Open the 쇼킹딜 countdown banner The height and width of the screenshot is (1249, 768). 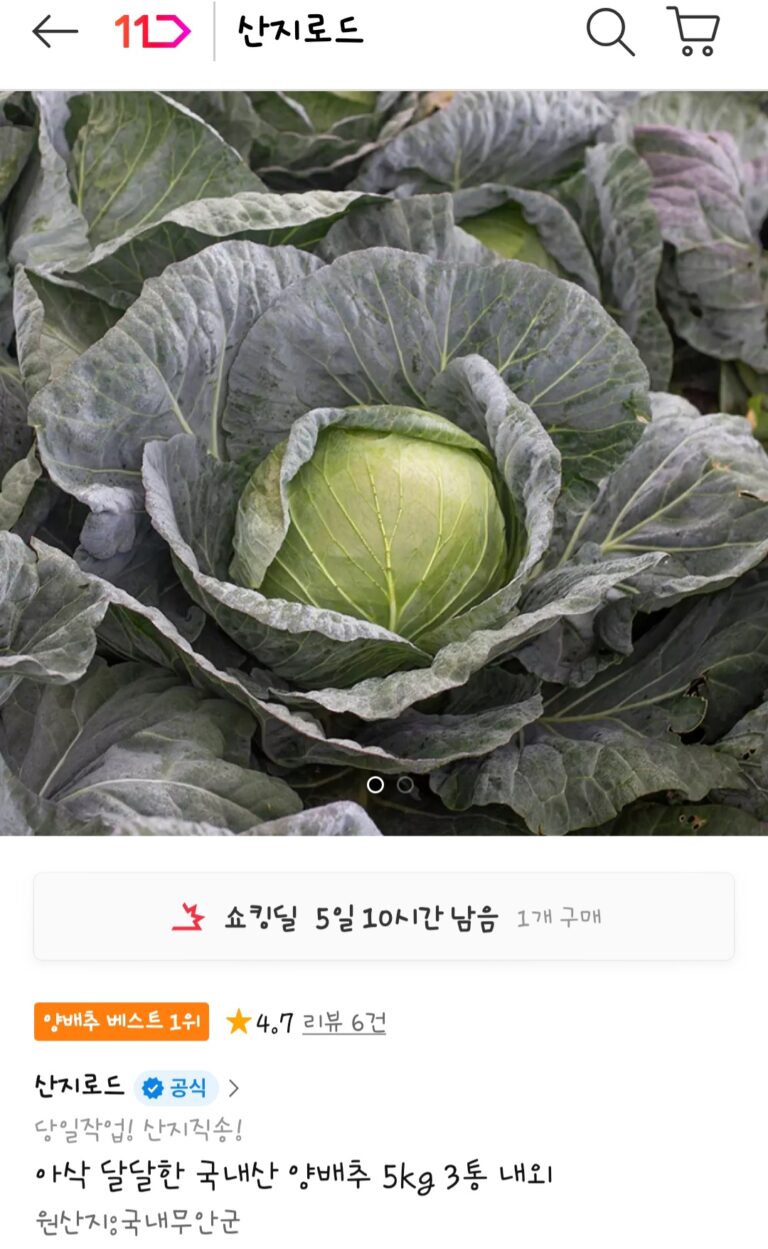[x=384, y=917]
